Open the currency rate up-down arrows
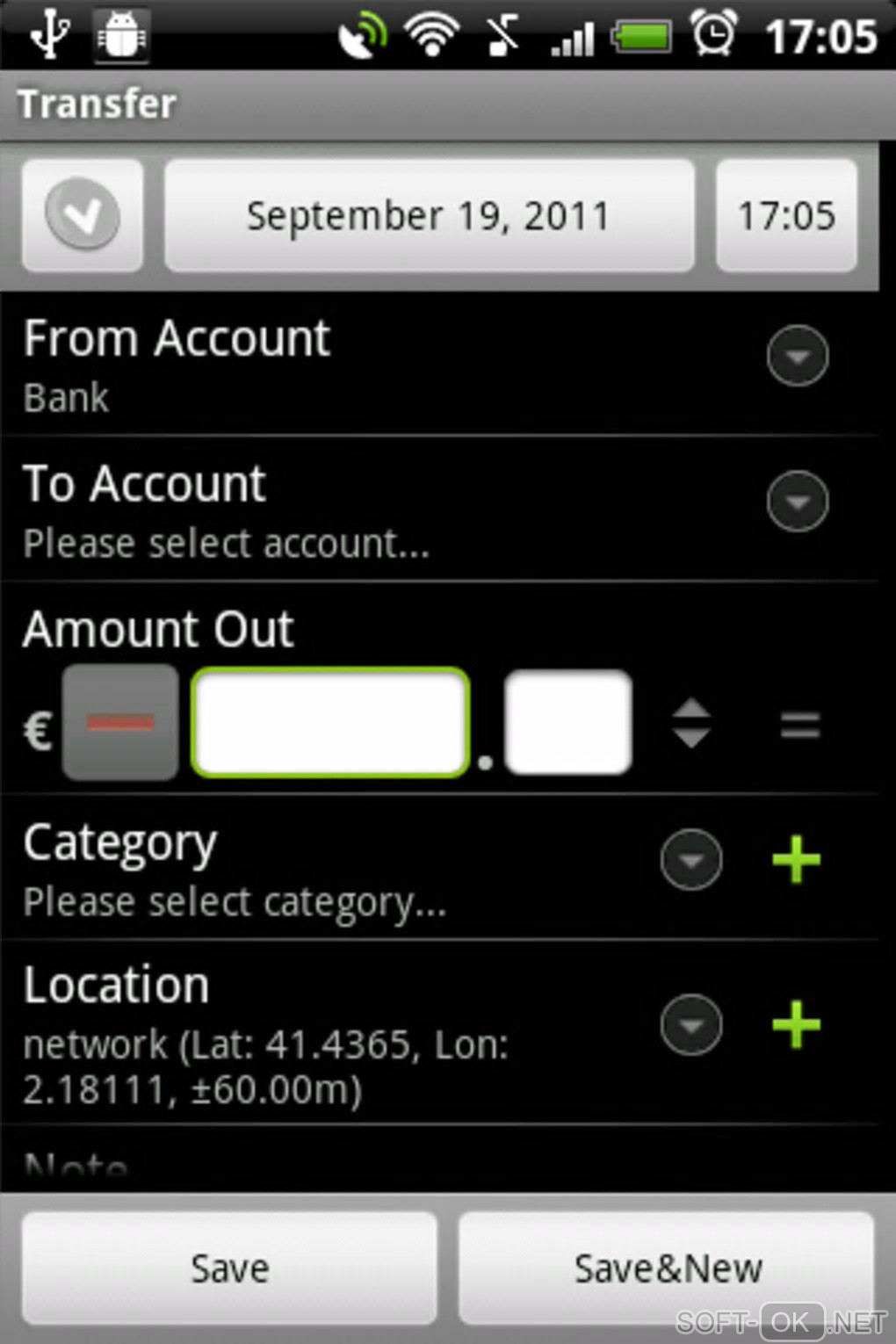The image size is (896, 1344). point(691,723)
